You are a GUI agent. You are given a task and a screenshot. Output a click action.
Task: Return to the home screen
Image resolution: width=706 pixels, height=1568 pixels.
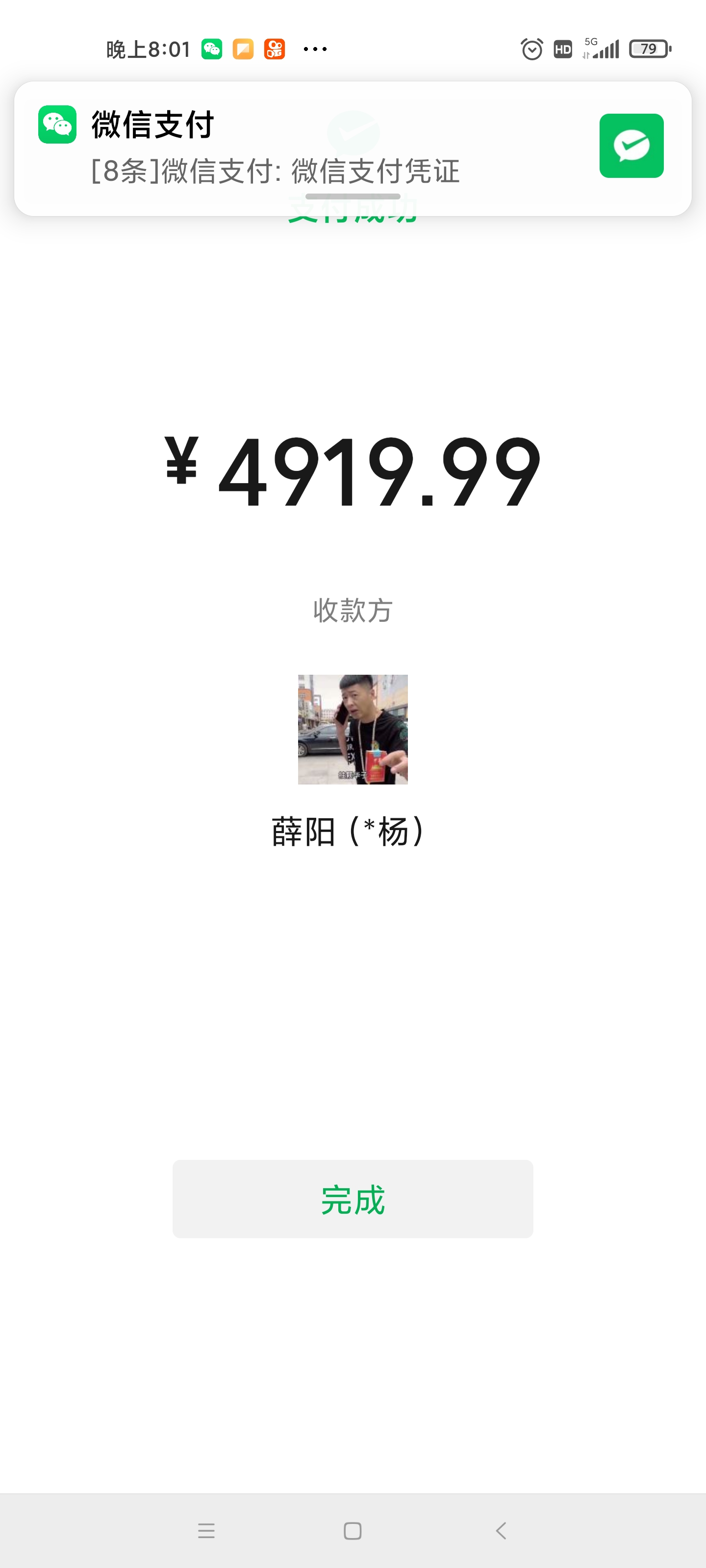(353, 1530)
